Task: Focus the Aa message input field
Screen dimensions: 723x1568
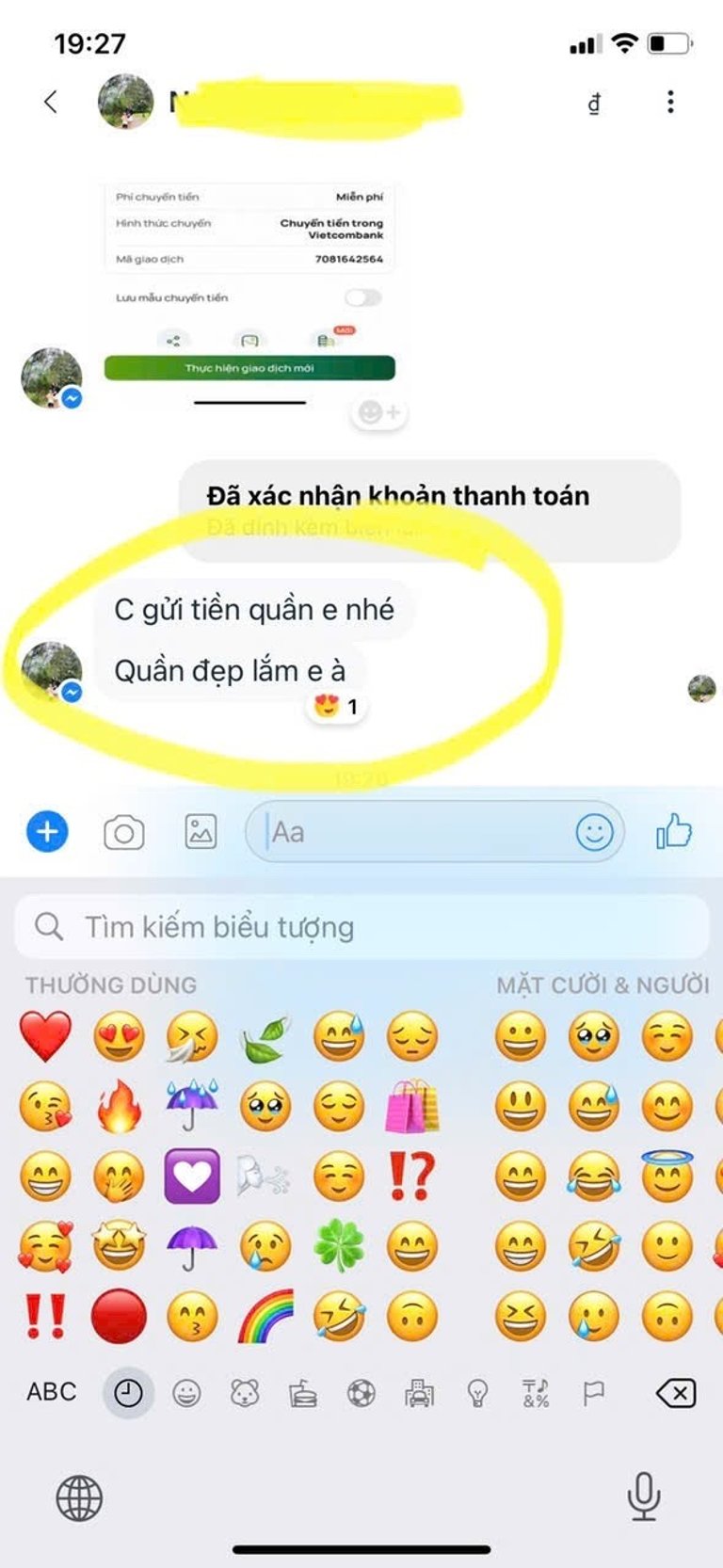Action: tap(414, 832)
